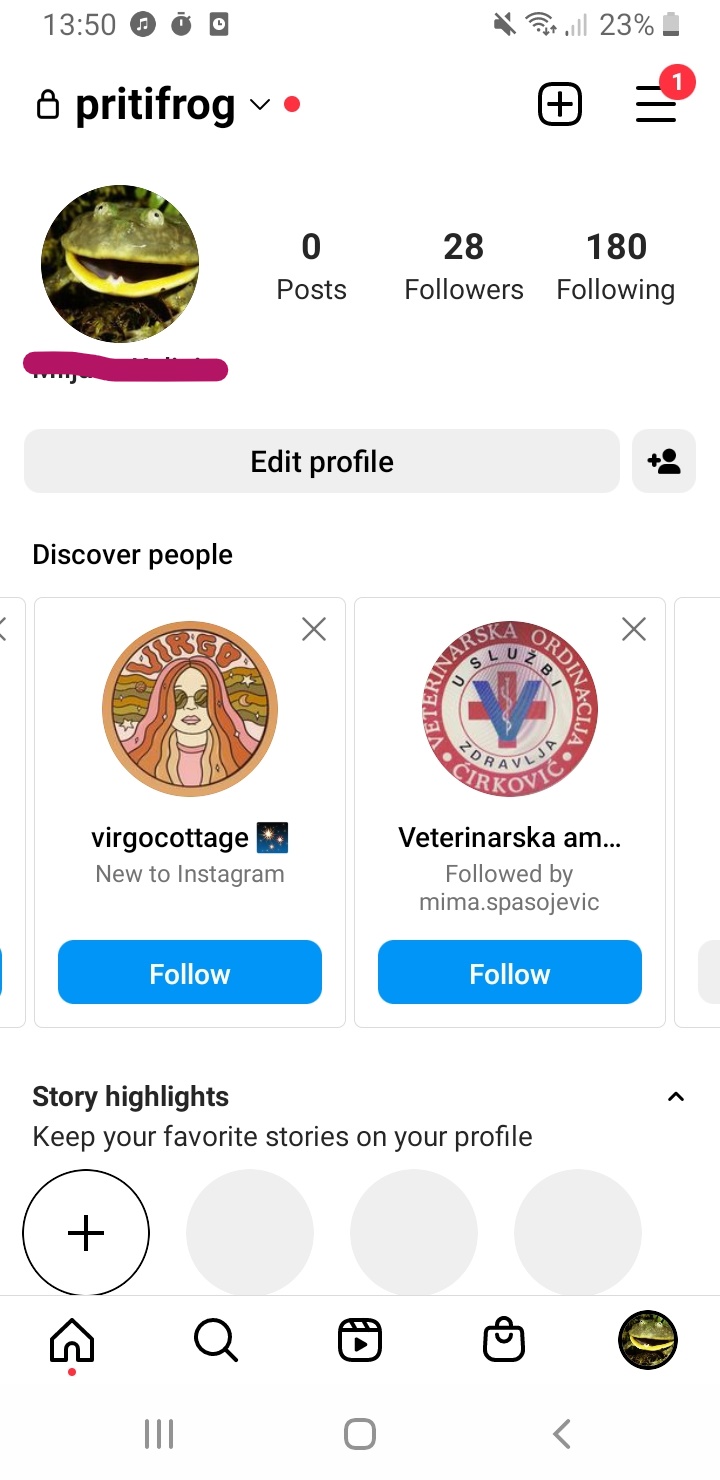Image resolution: width=720 pixels, height=1480 pixels.
Task: Collapse the Story highlights section
Action: [676, 1097]
